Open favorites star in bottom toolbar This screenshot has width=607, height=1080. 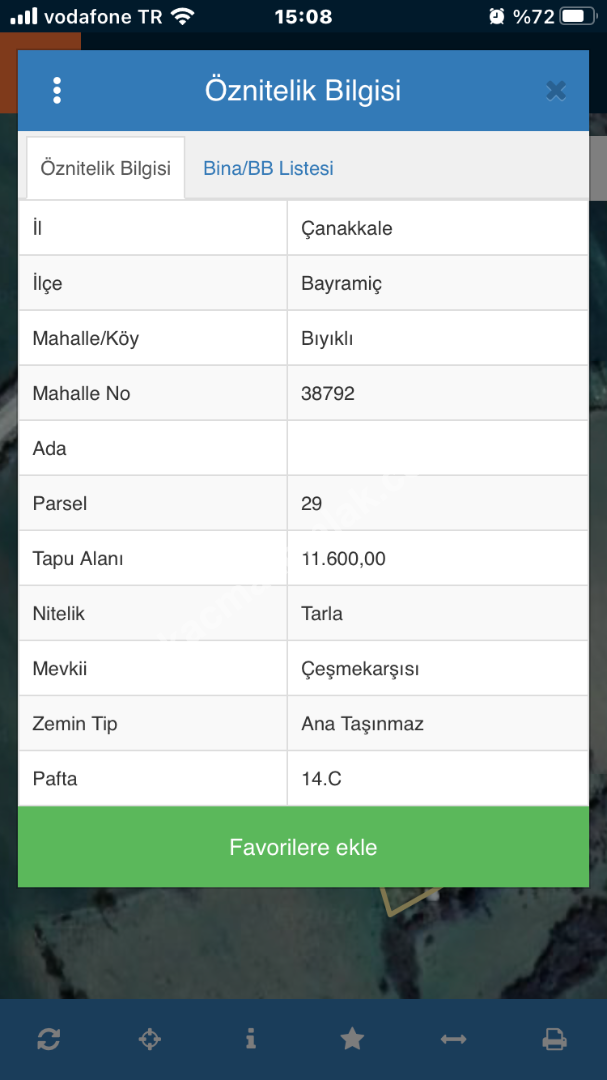coord(352,1039)
